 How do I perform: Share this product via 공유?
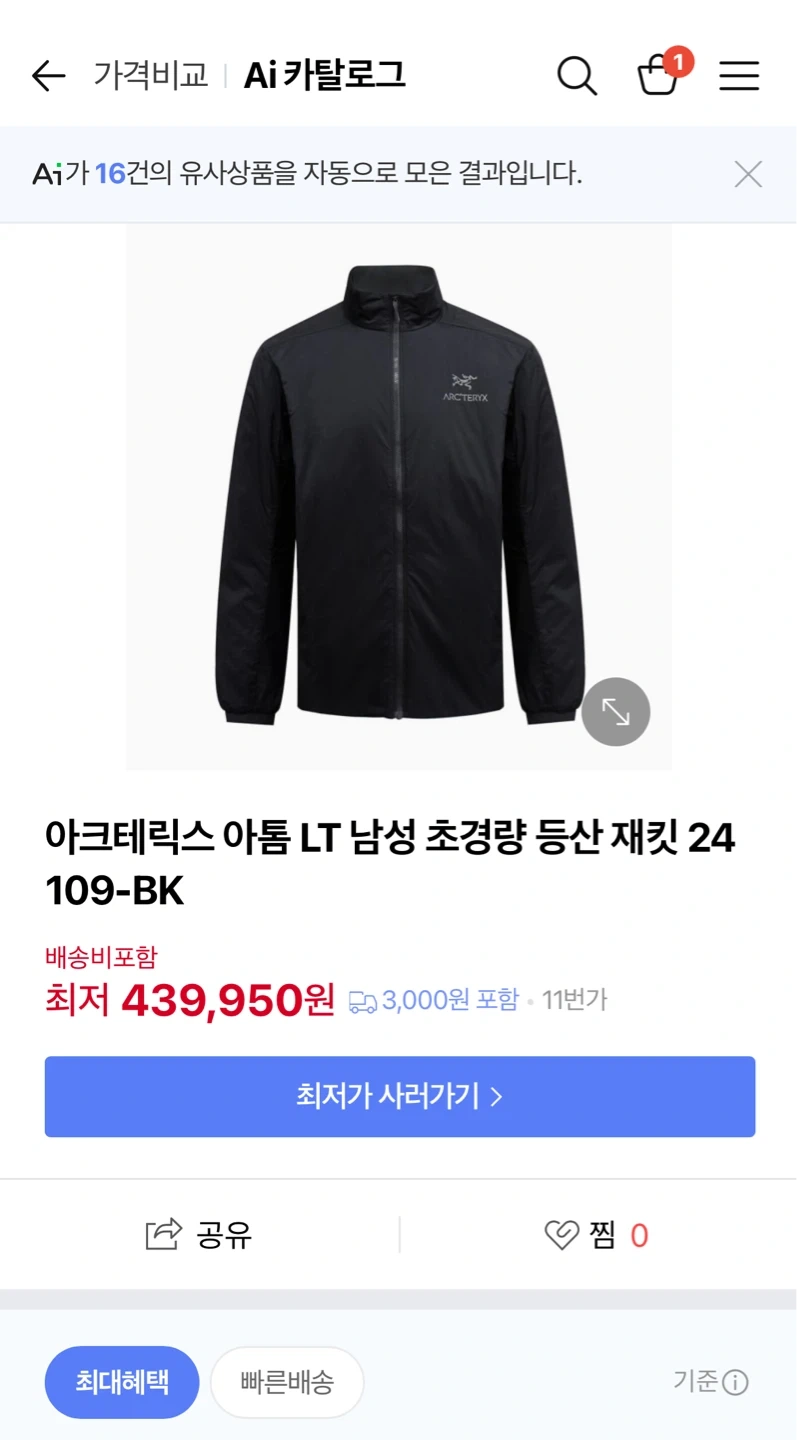pyautogui.click(x=199, y=1235)
